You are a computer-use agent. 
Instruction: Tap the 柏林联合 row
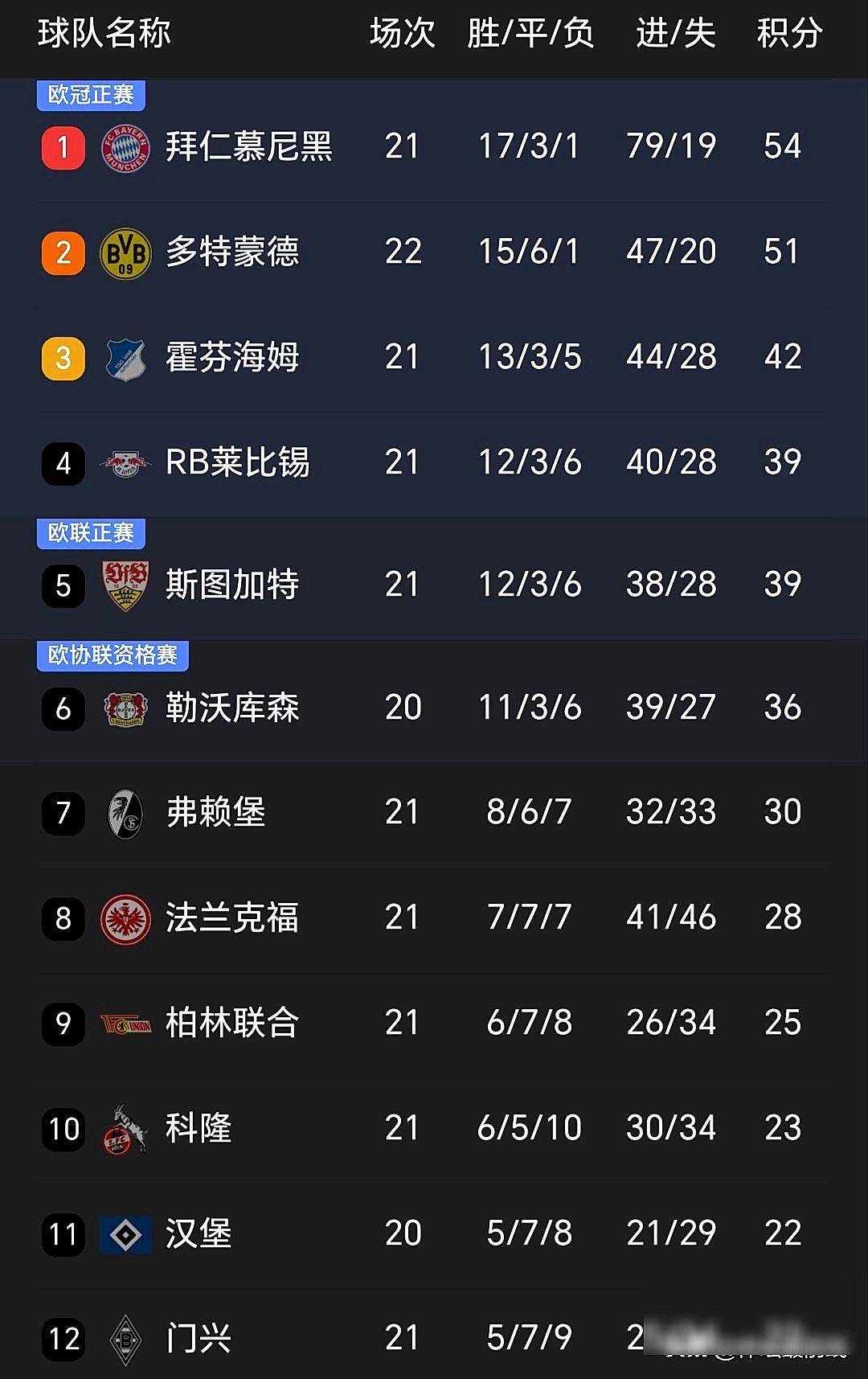[232, 1023]
